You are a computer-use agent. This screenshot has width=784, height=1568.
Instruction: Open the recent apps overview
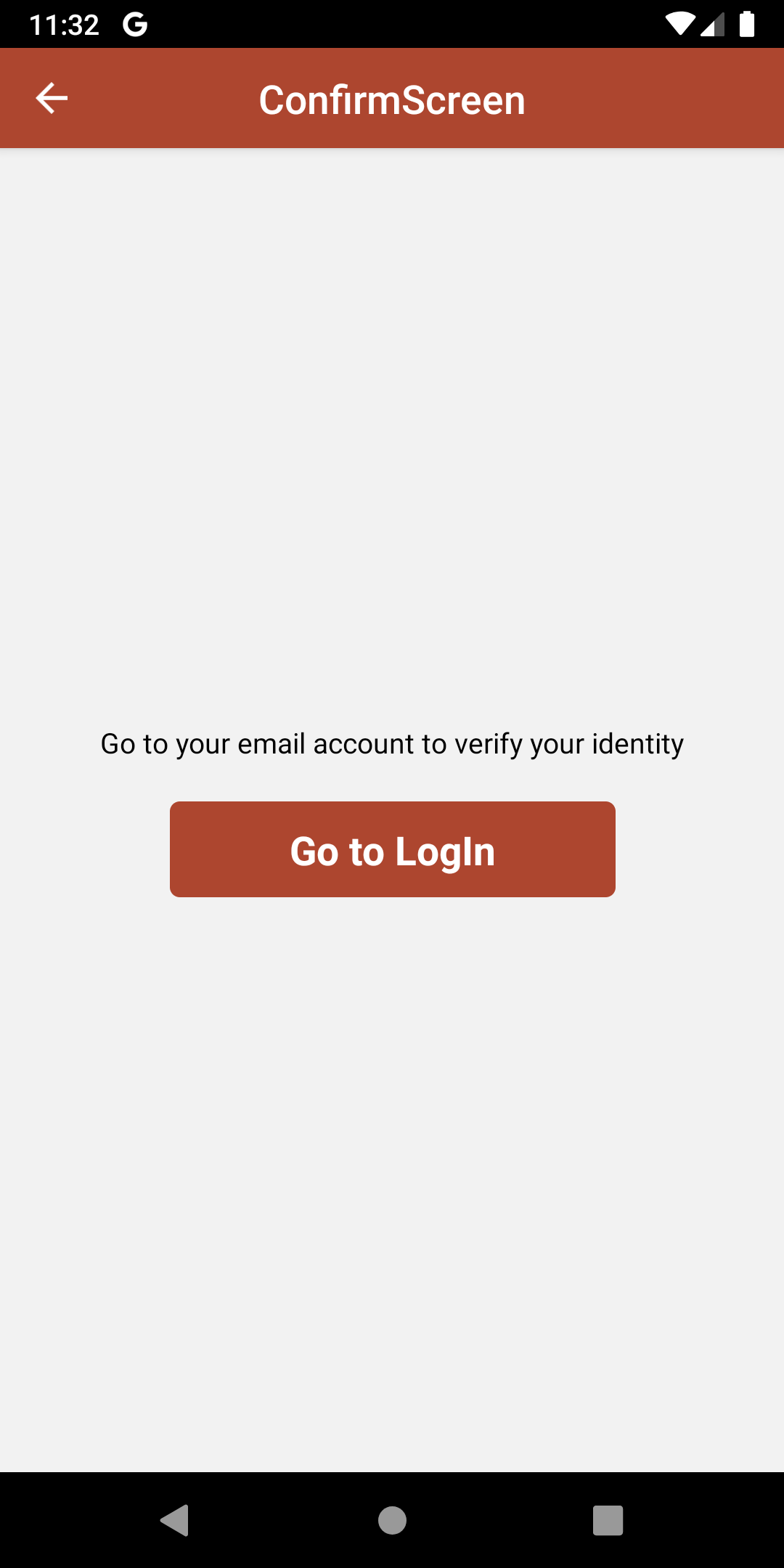[608, 1520]
